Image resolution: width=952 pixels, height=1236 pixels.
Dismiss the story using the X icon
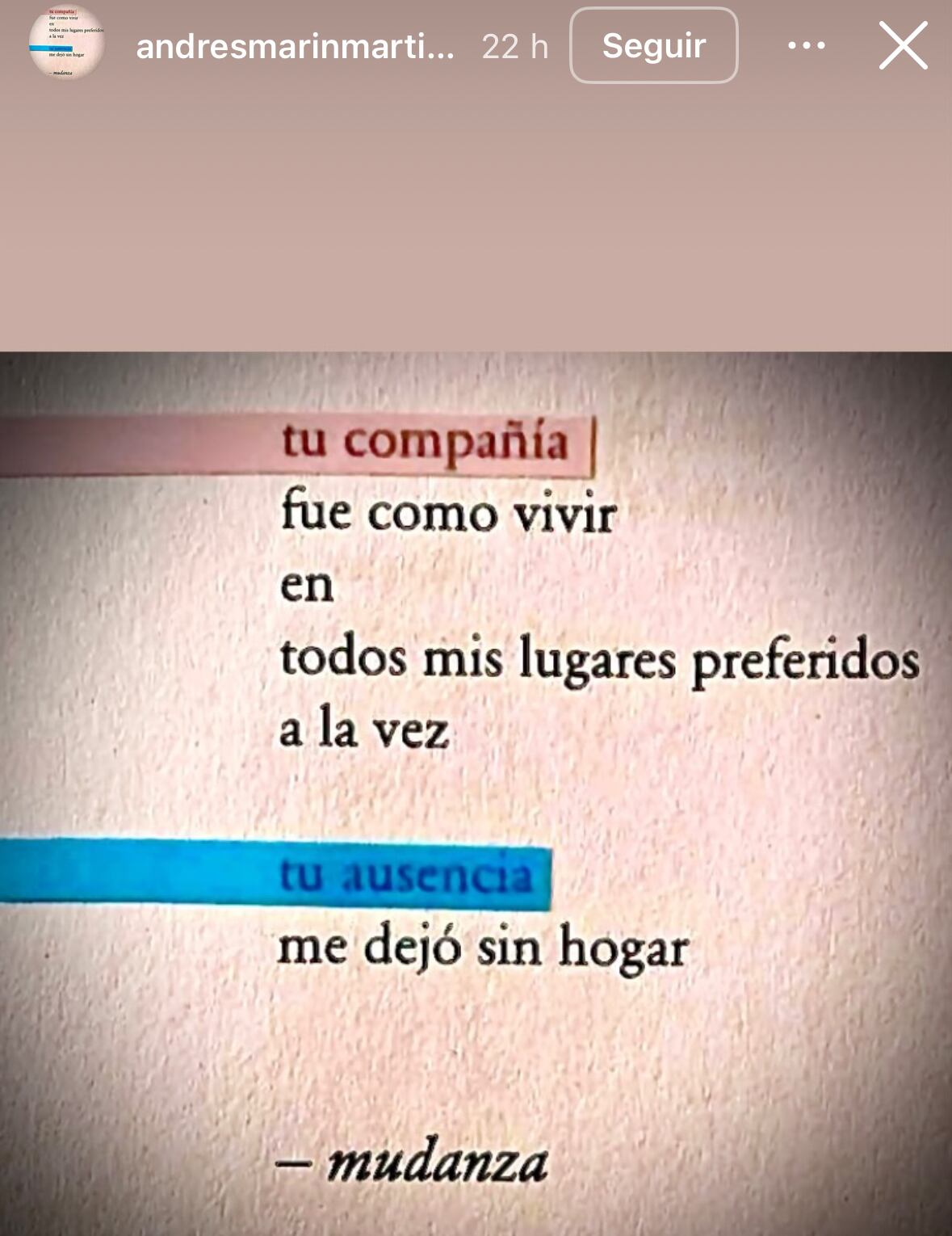click(904, 47)
